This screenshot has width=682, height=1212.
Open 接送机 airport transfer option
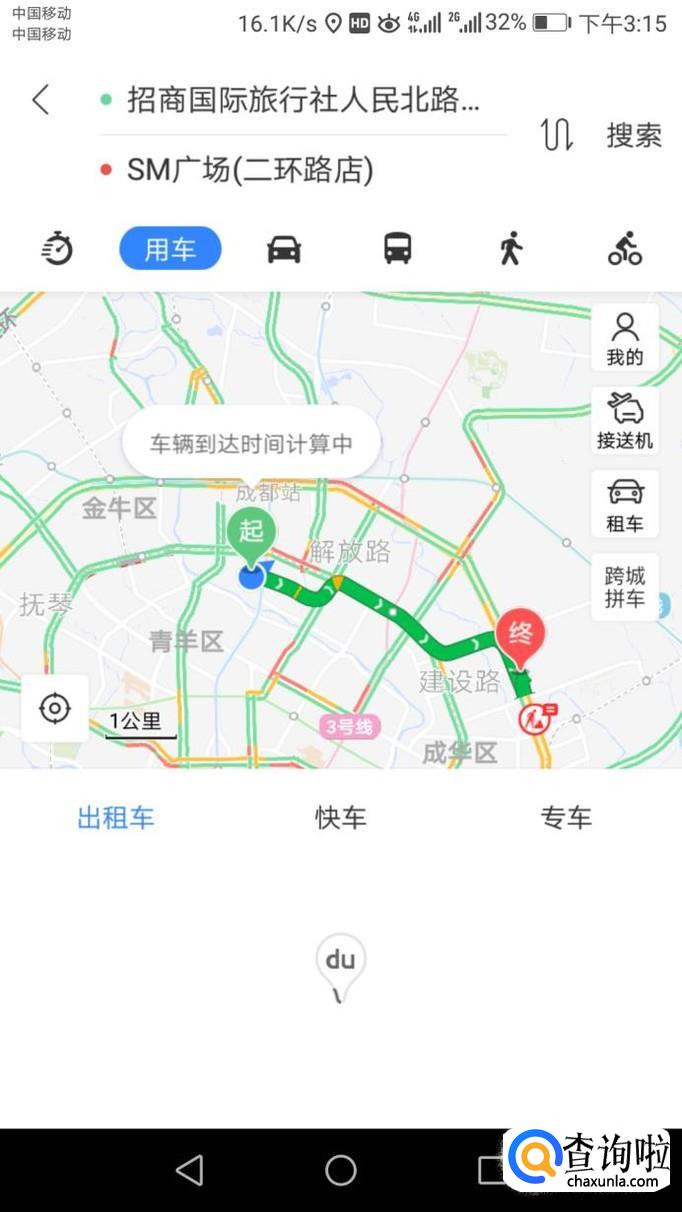coord(625,421)
